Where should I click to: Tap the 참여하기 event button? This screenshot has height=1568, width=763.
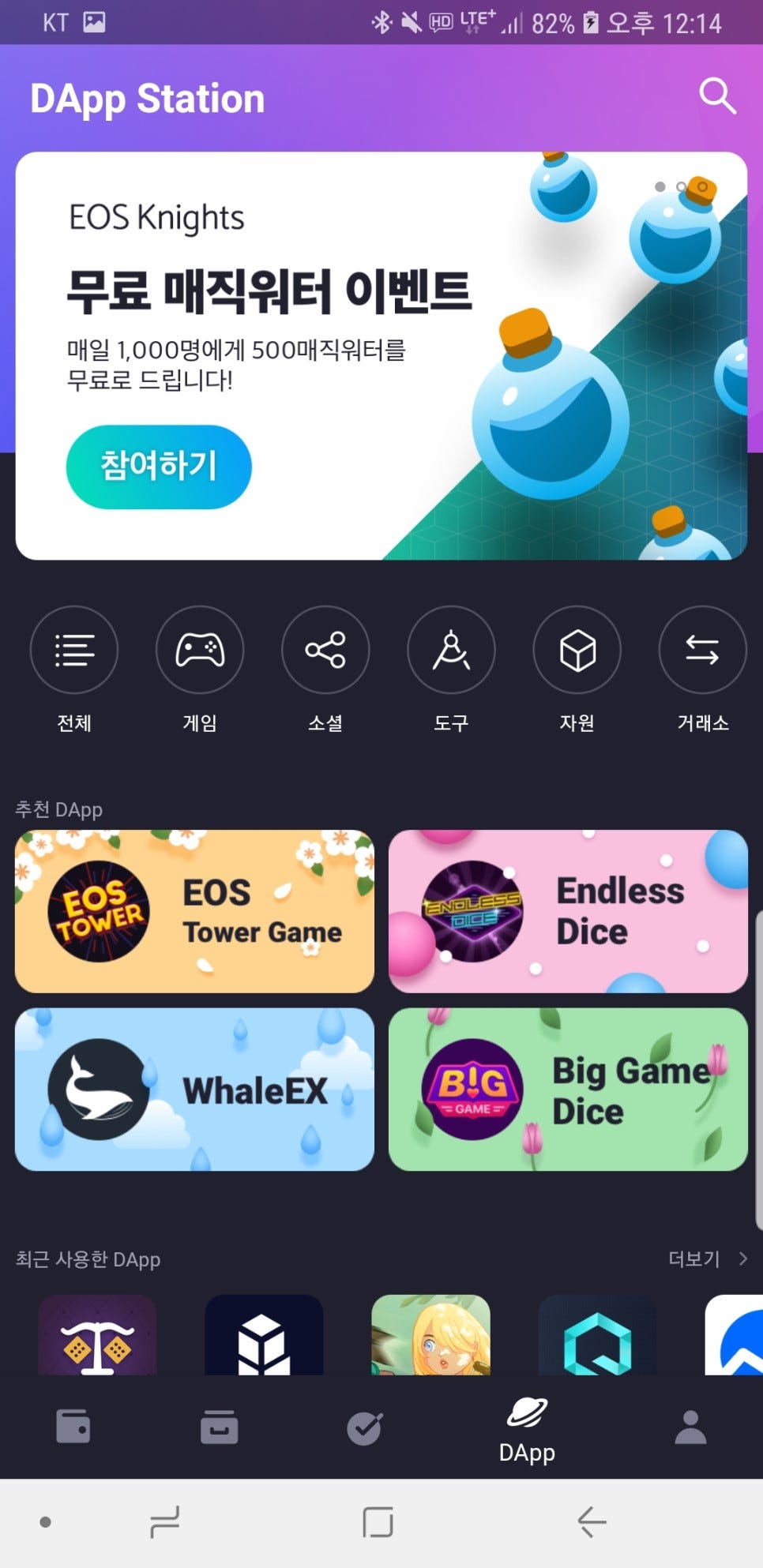coord(157,466)
